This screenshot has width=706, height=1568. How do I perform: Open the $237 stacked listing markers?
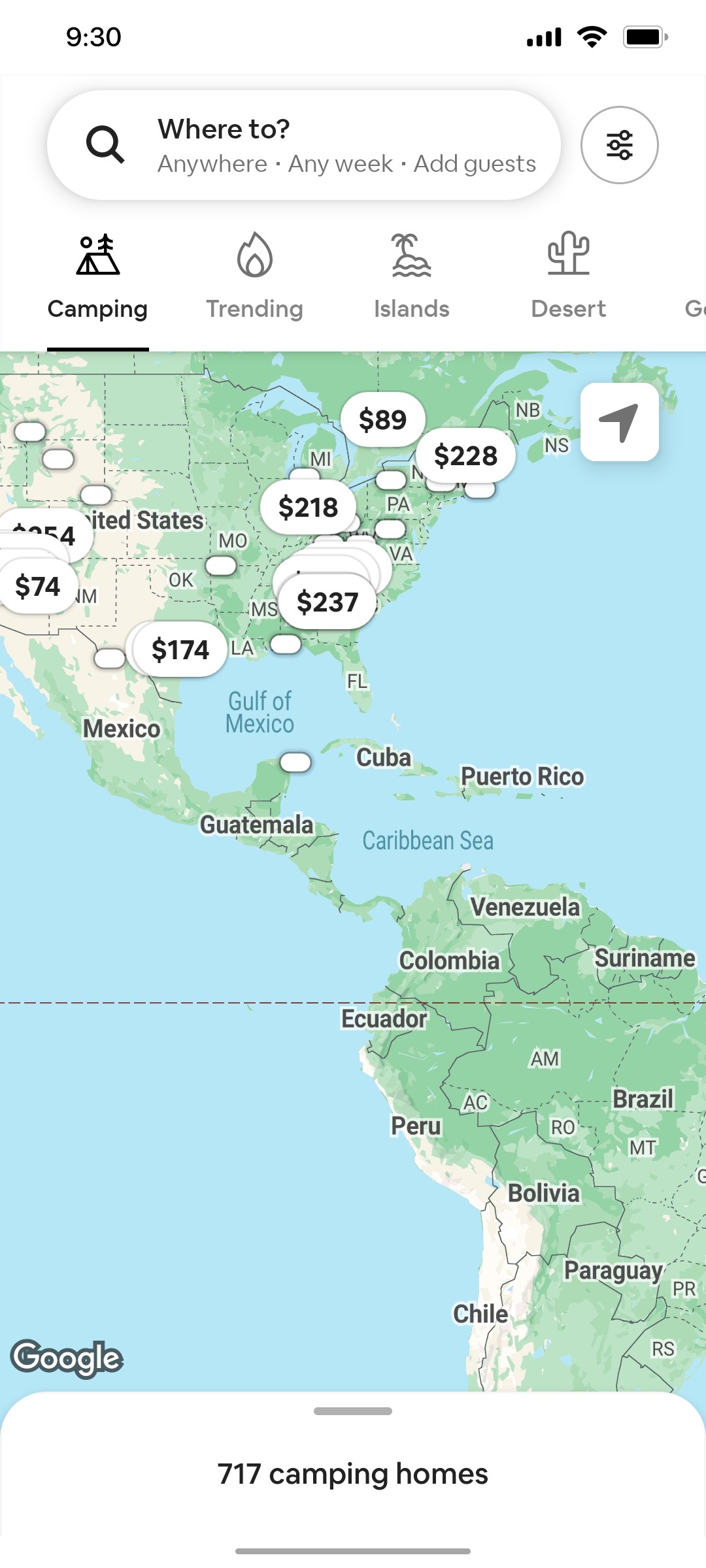(329, 602)
